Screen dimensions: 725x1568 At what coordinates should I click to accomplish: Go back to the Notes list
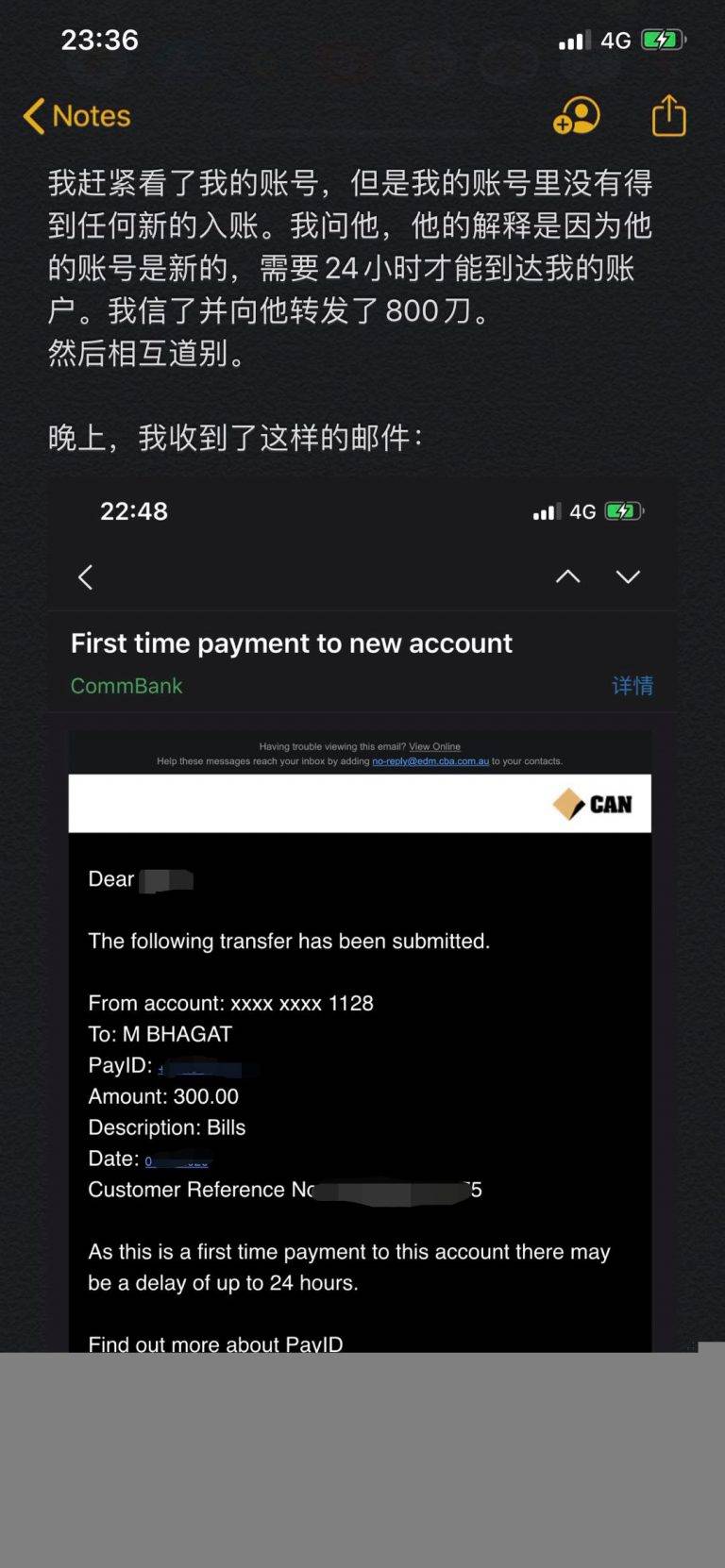click(76, 116)
